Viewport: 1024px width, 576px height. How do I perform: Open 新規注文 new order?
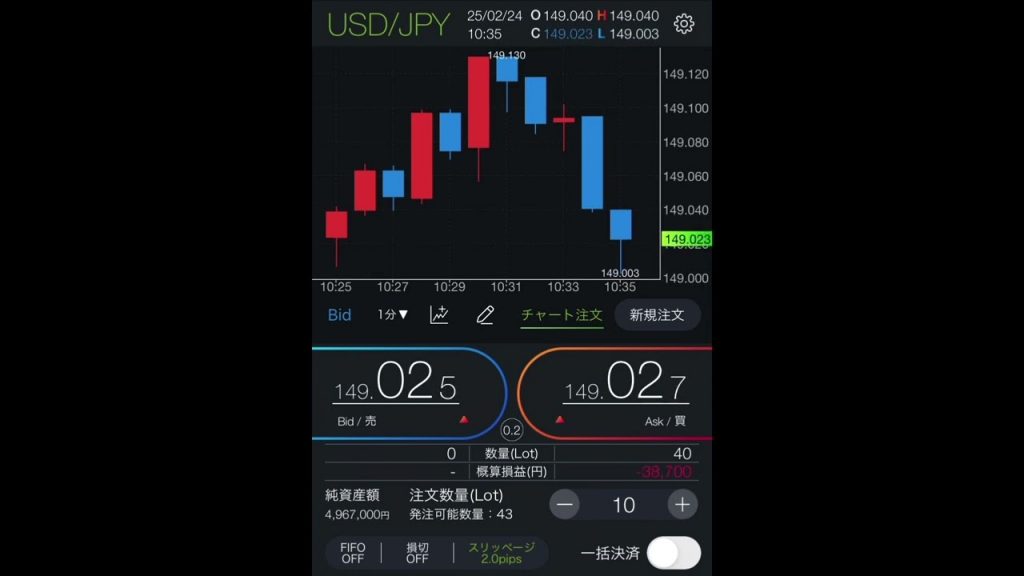[657, 315]
